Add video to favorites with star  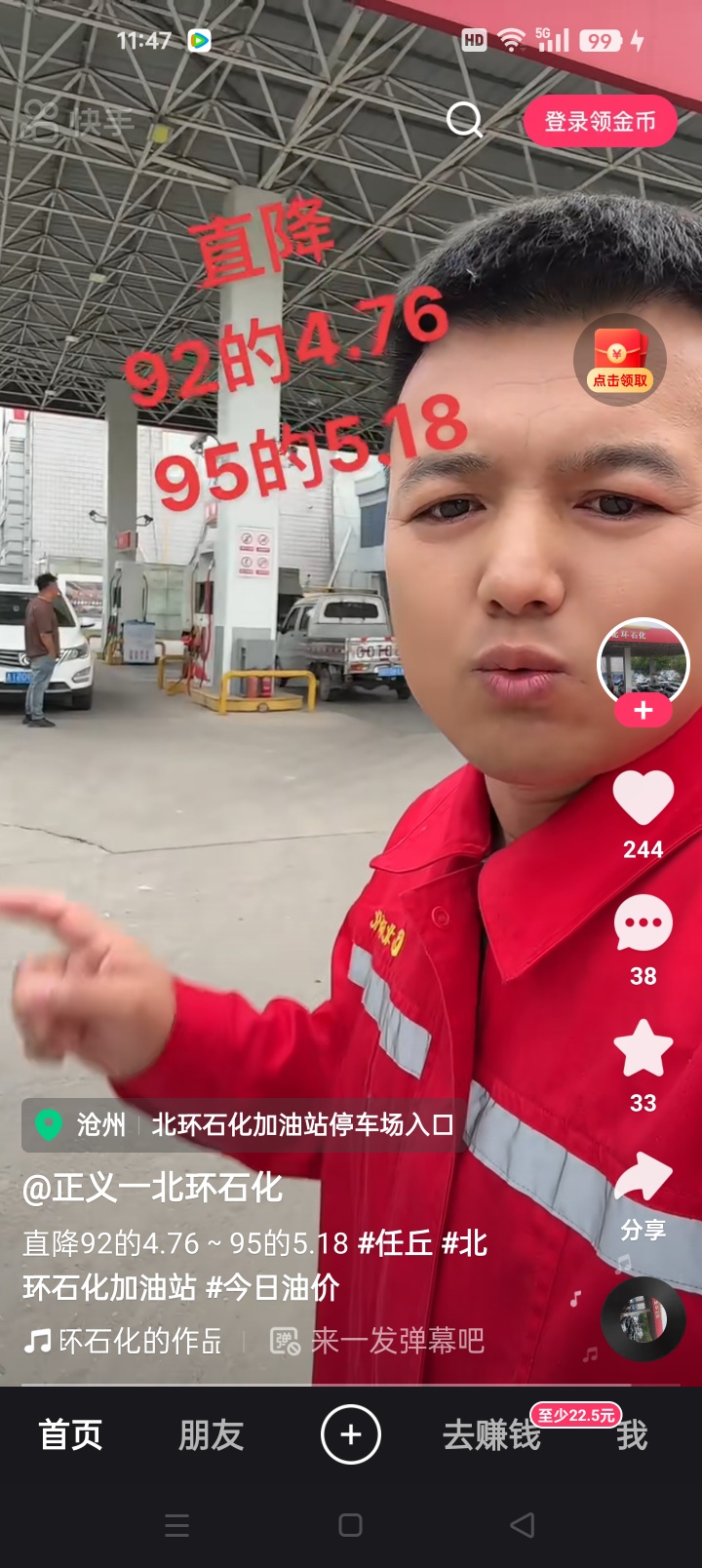(x=643, y=1049)
